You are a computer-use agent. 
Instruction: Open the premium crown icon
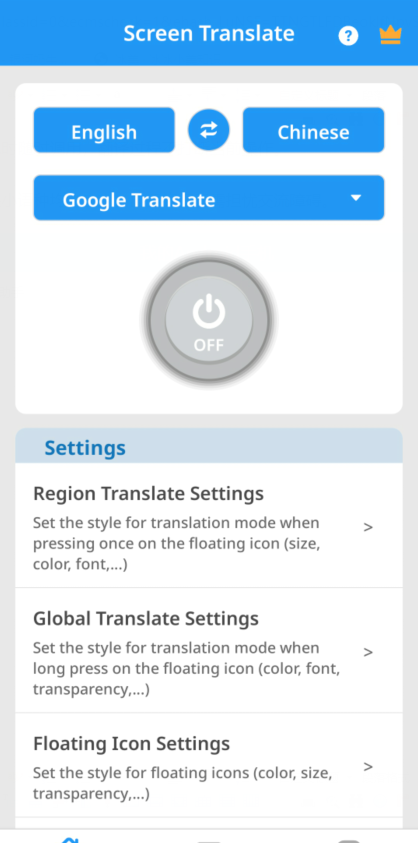click(x=390, y=35)
